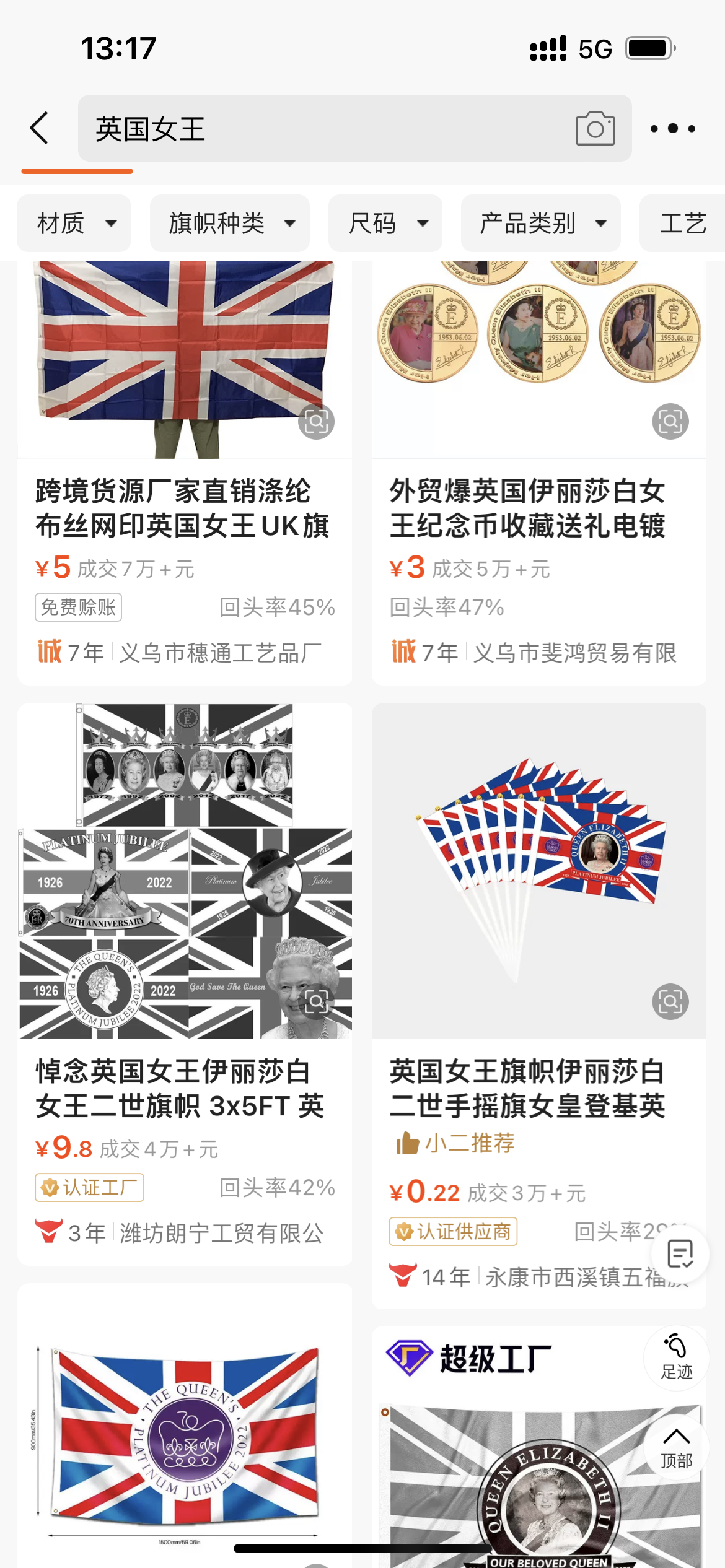Tap the magnifier icon on commemorative coins image
This screenshot has height=1568, width=725.
click(670, 420)
